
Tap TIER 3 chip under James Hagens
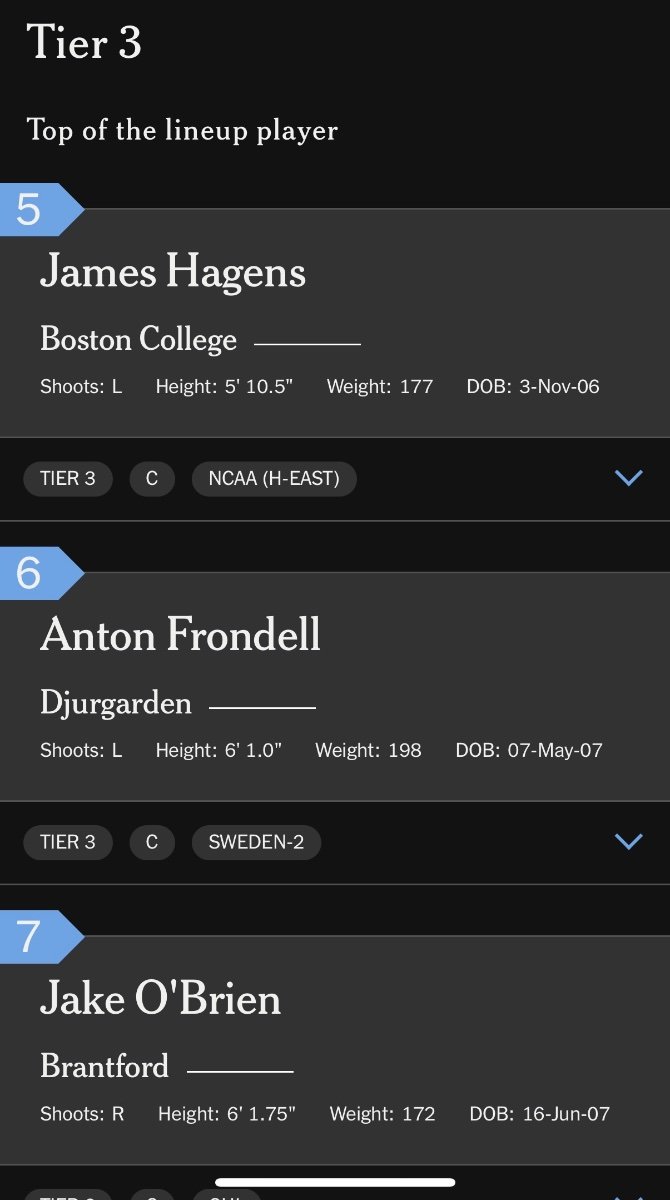coord(68,479)
